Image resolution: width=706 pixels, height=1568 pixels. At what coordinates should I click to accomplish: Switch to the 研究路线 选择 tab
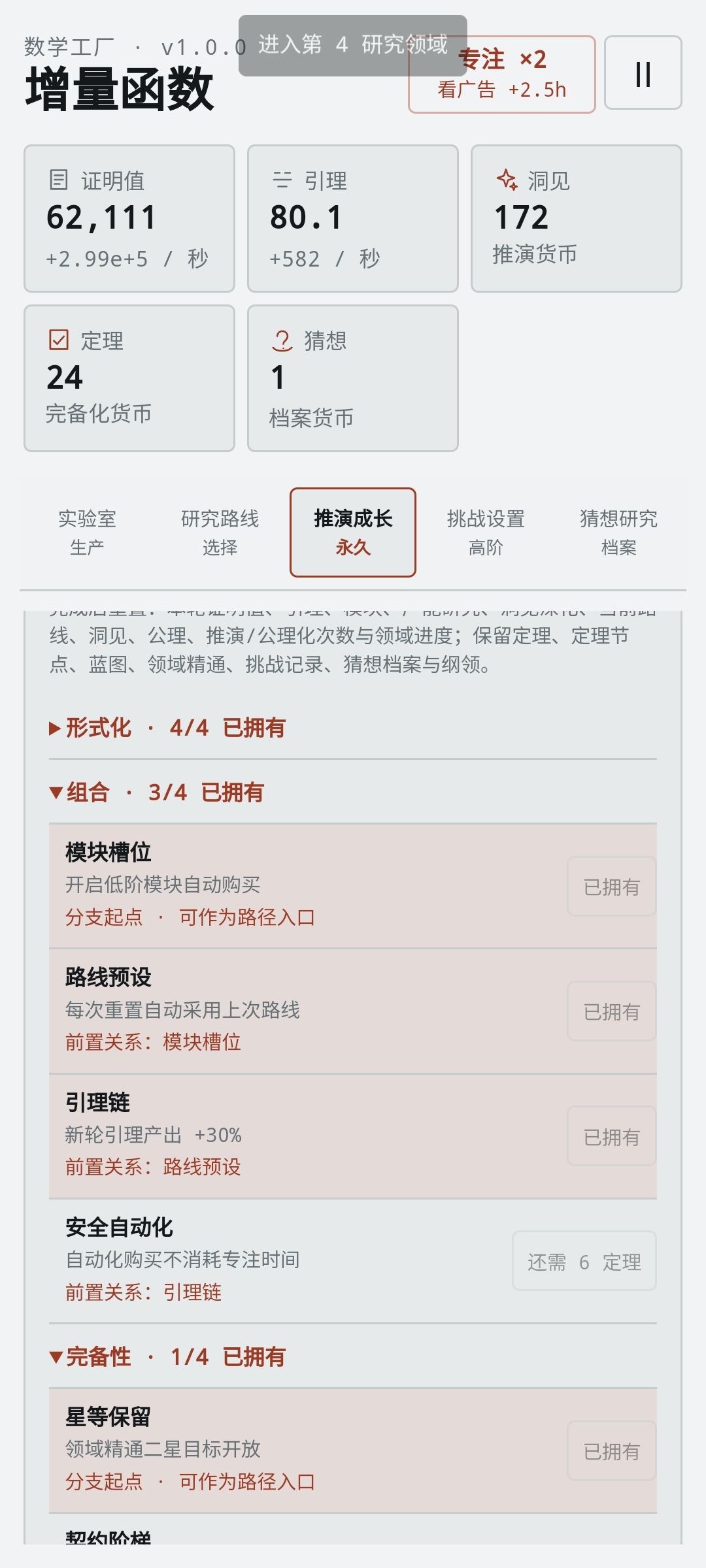tap(220, 532)
